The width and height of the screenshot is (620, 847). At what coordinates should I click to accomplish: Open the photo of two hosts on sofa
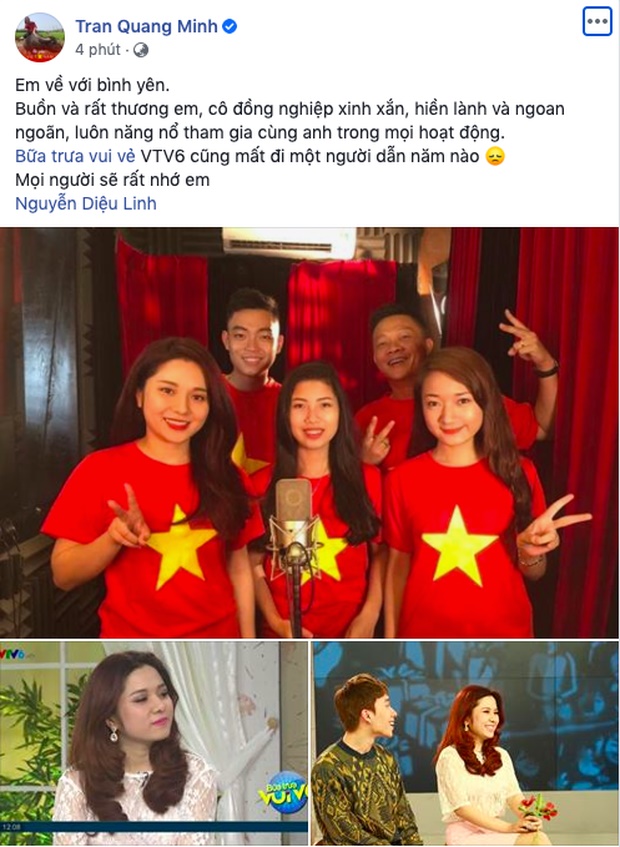[x=464, y=743]
